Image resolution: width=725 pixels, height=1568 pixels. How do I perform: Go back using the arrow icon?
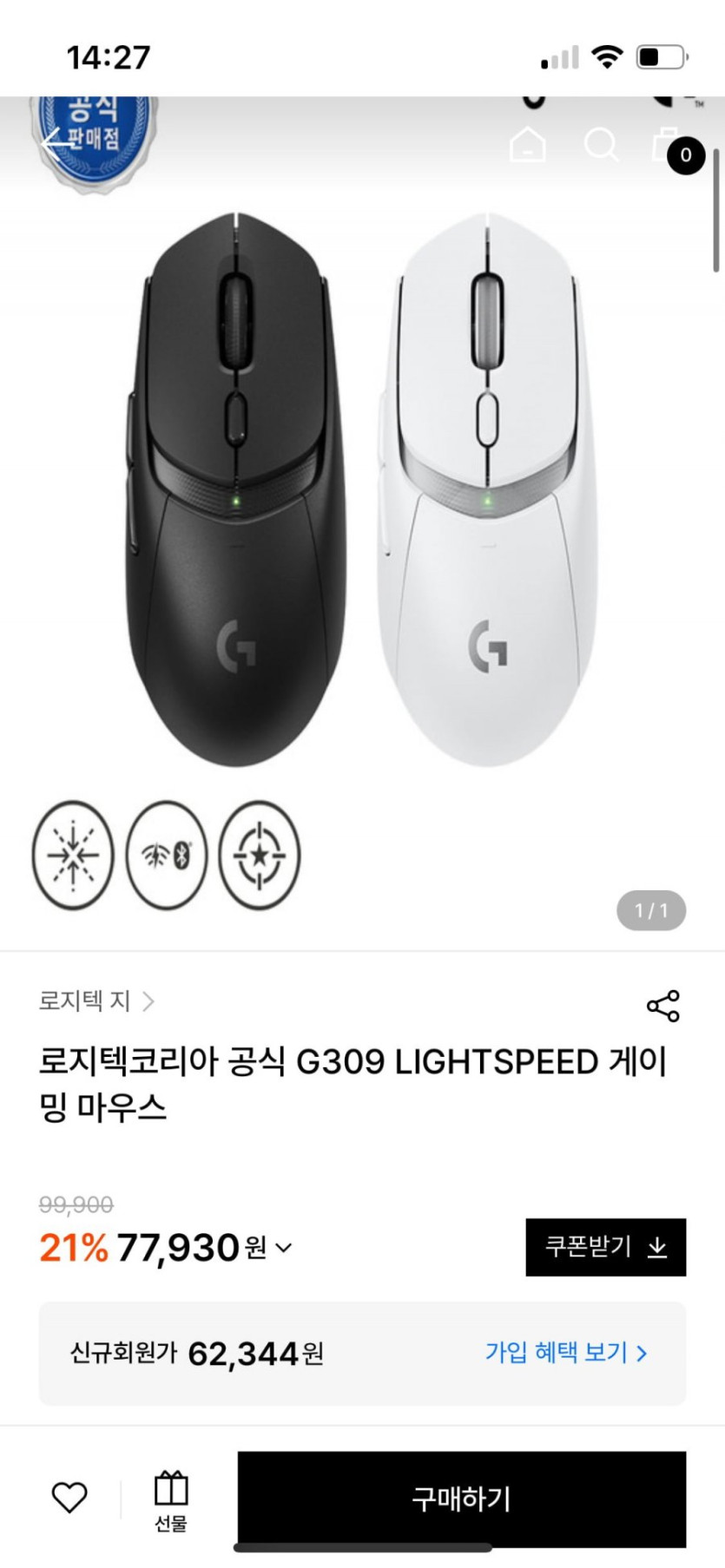pyautogui.click(x=56, y=143)
